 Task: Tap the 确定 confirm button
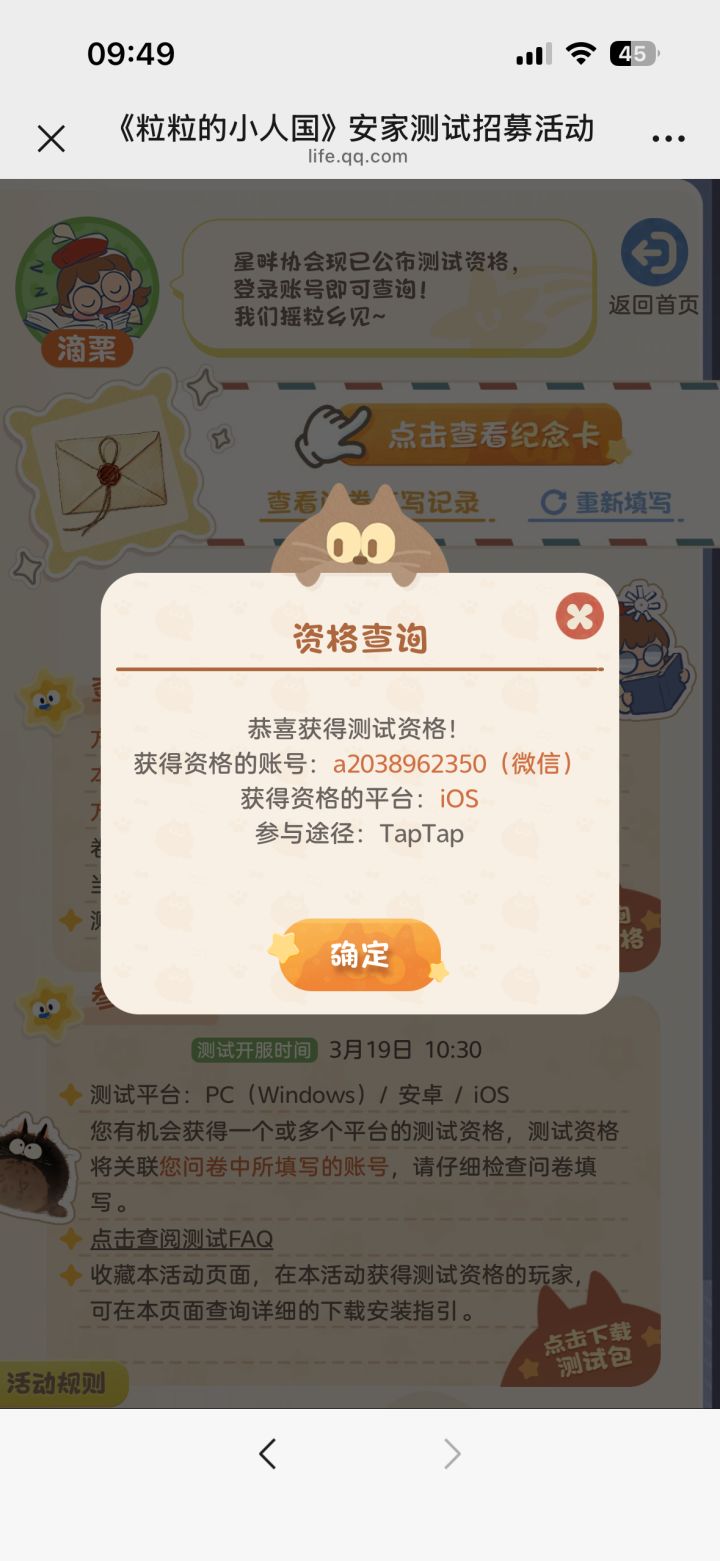(x=360, y=955)
